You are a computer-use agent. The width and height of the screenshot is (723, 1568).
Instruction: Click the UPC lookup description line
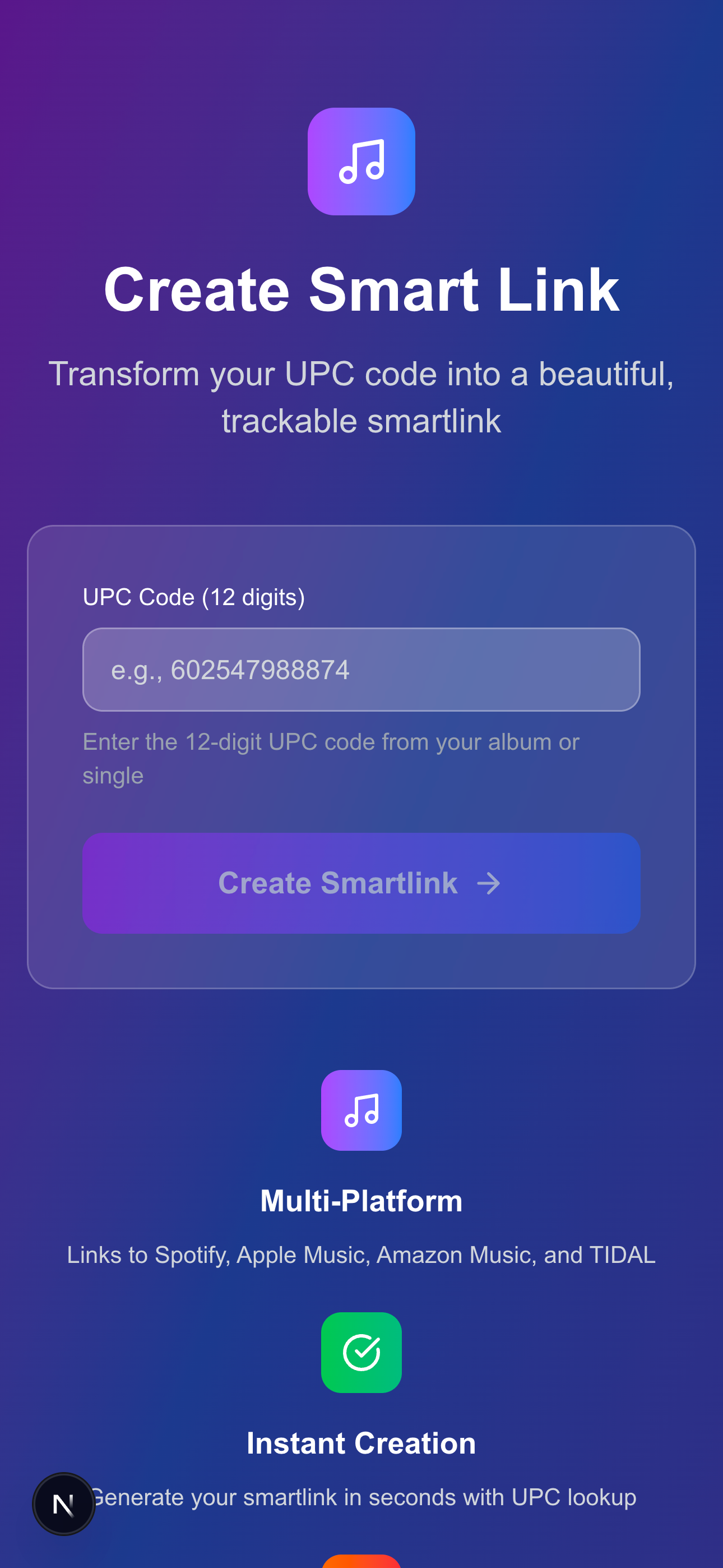(361, 1497)
